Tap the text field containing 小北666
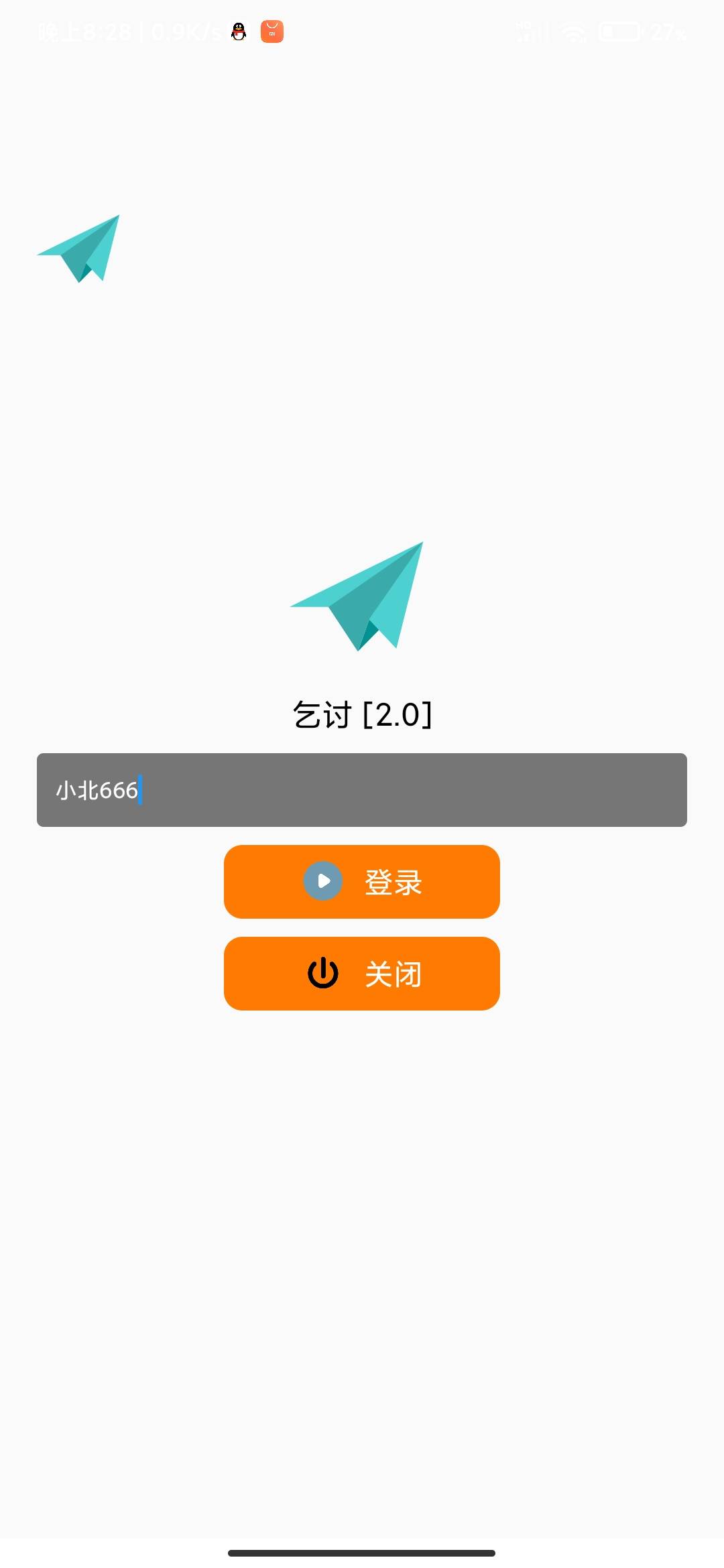 click(362, 790)
